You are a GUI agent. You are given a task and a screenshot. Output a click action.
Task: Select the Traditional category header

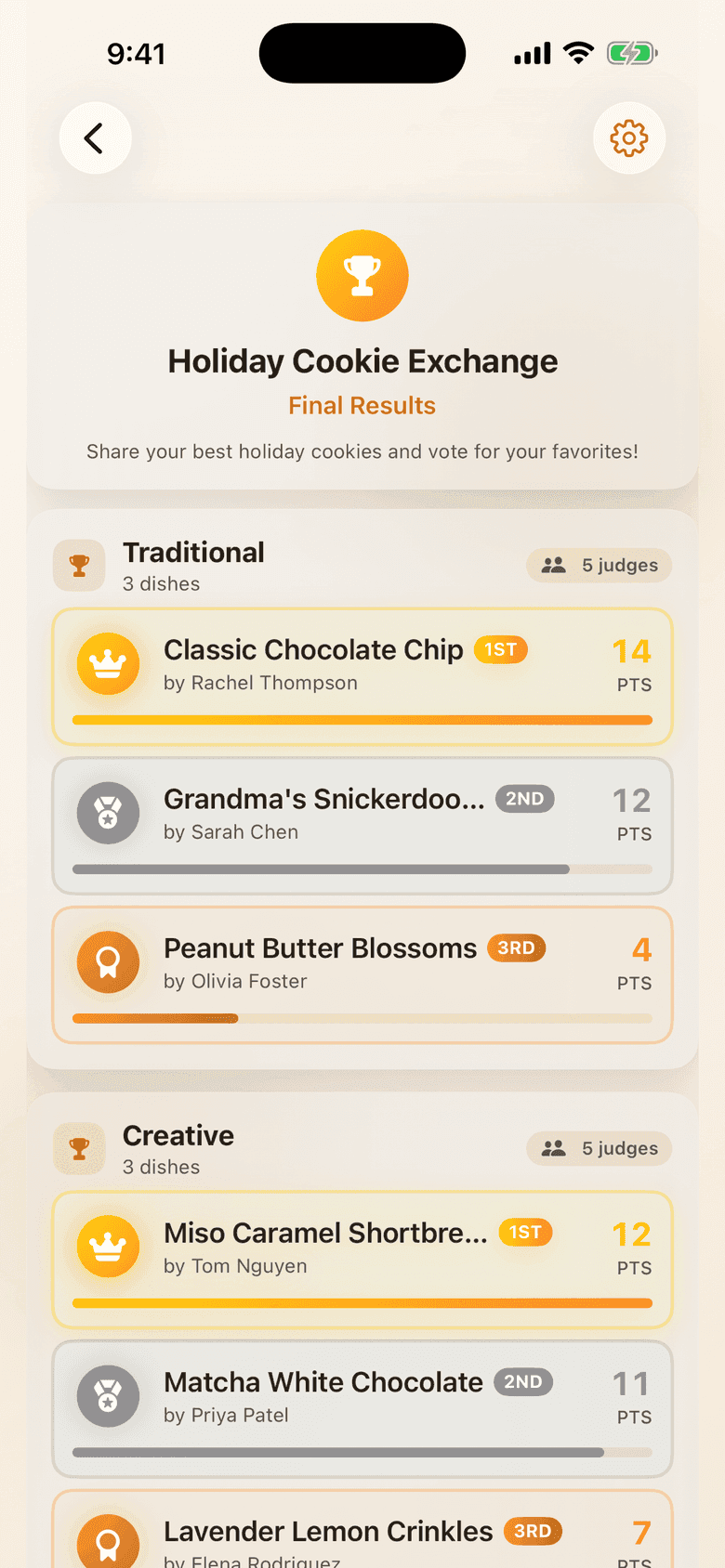(x=193, y=552)
